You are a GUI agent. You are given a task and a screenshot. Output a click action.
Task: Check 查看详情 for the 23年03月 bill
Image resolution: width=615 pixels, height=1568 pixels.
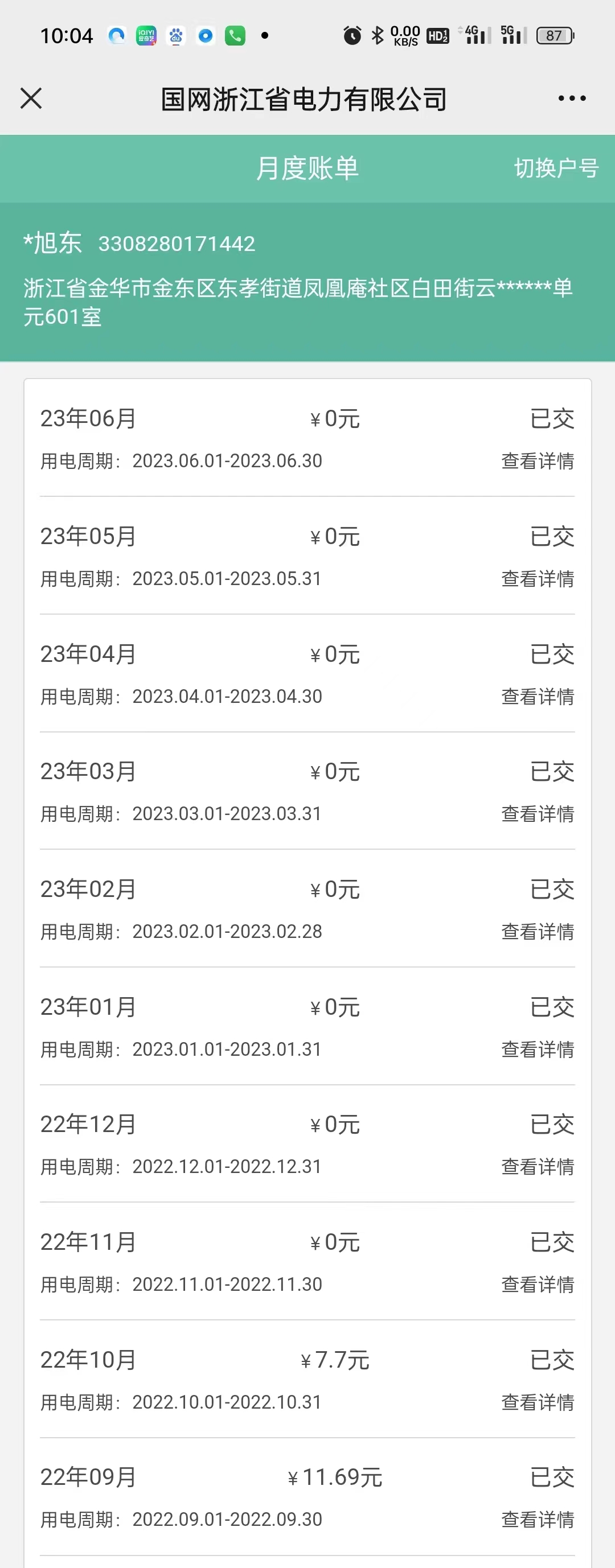tap(537, 814)
